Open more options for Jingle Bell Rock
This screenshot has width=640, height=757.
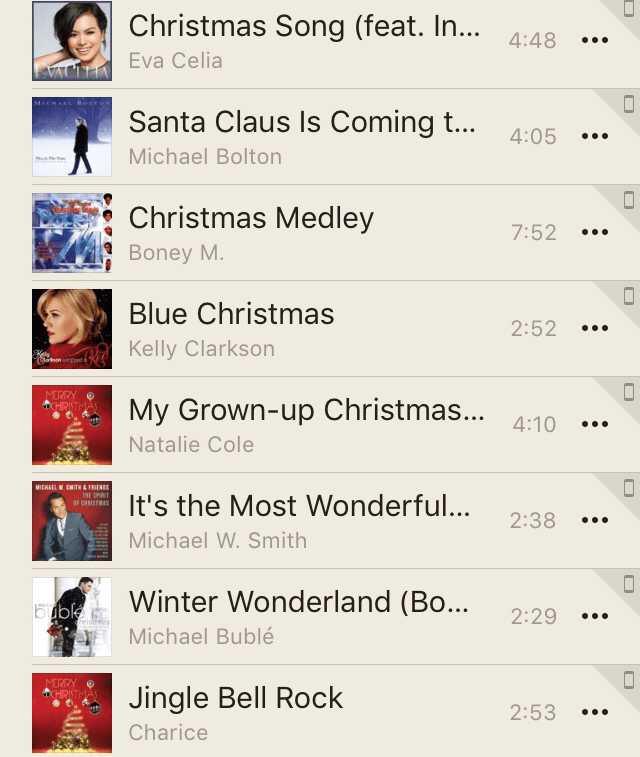click(x=594, y=713)
